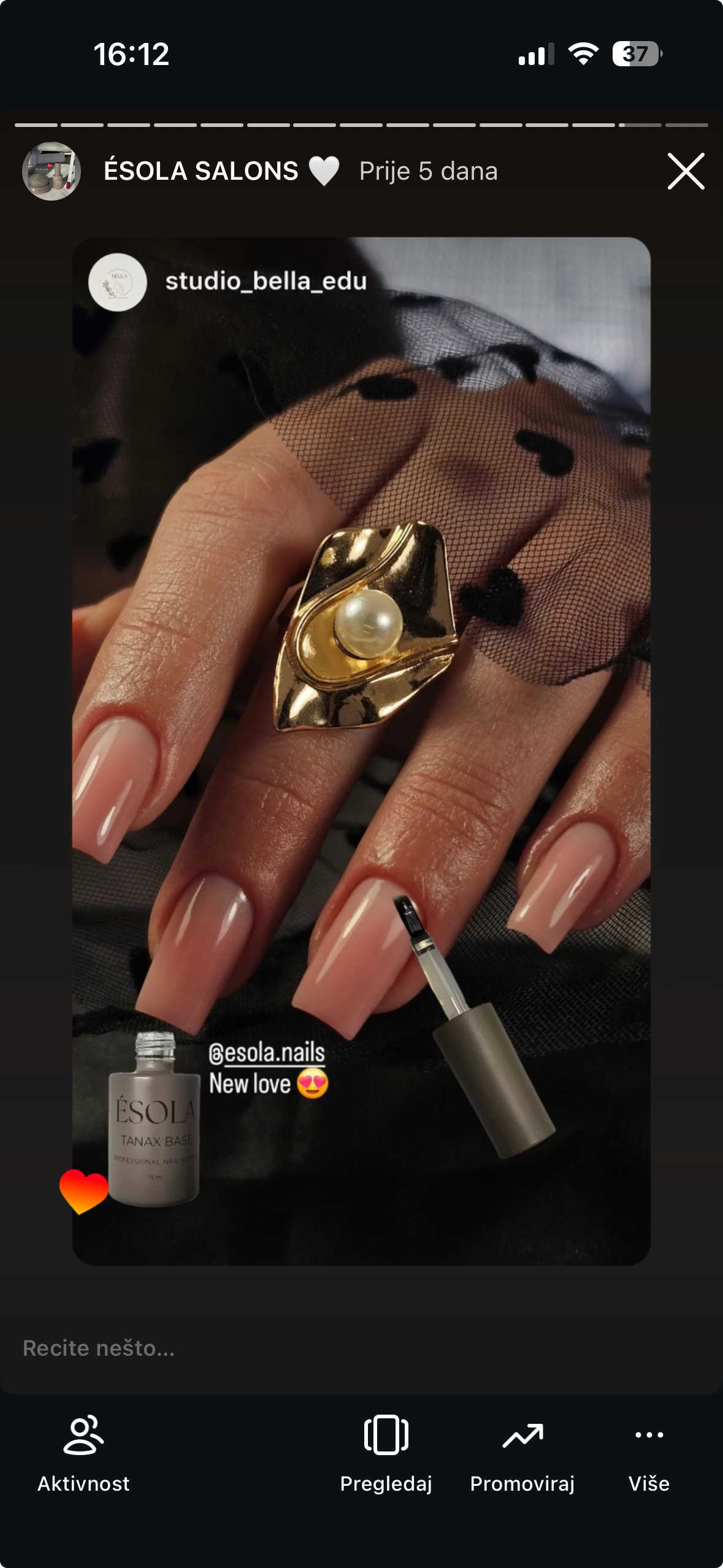This screenshot has height=1568, width=723.
Task: Close the story viewer
Action: 686,171
